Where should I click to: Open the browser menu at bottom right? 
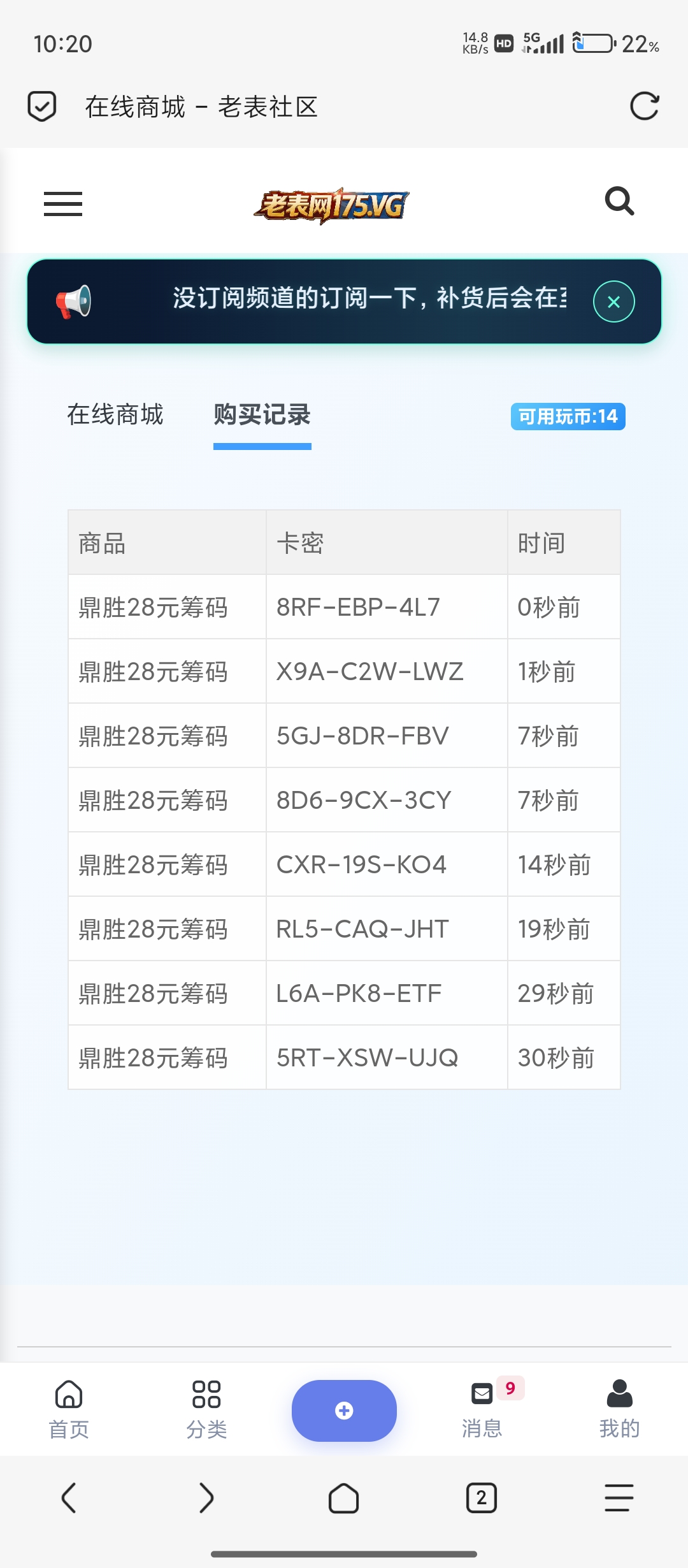coord(619,1497)
